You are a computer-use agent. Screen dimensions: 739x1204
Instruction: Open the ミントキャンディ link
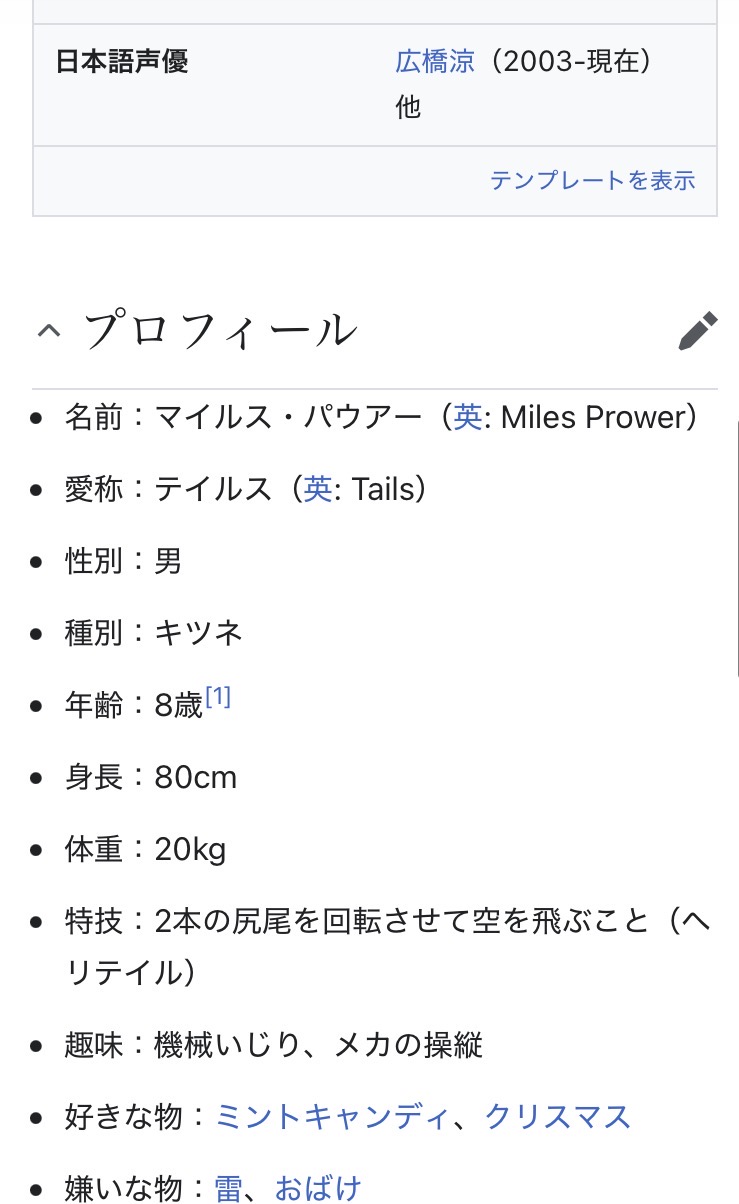coord(332,1117)
